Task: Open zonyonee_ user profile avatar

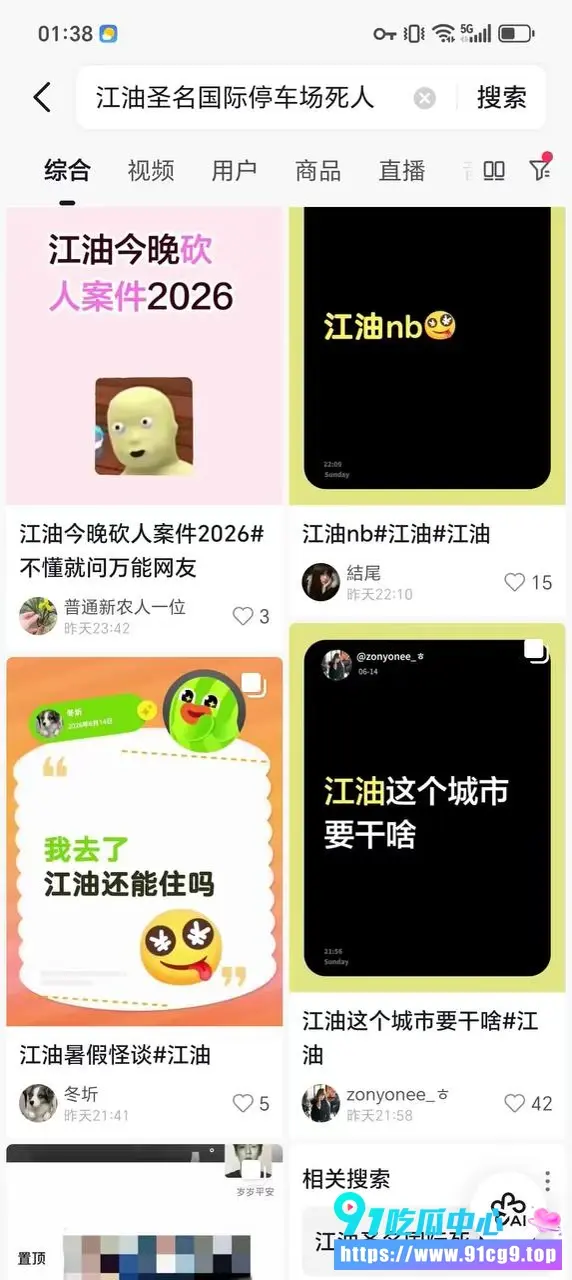Action: pyautogui.click(x=321, y=1103)
